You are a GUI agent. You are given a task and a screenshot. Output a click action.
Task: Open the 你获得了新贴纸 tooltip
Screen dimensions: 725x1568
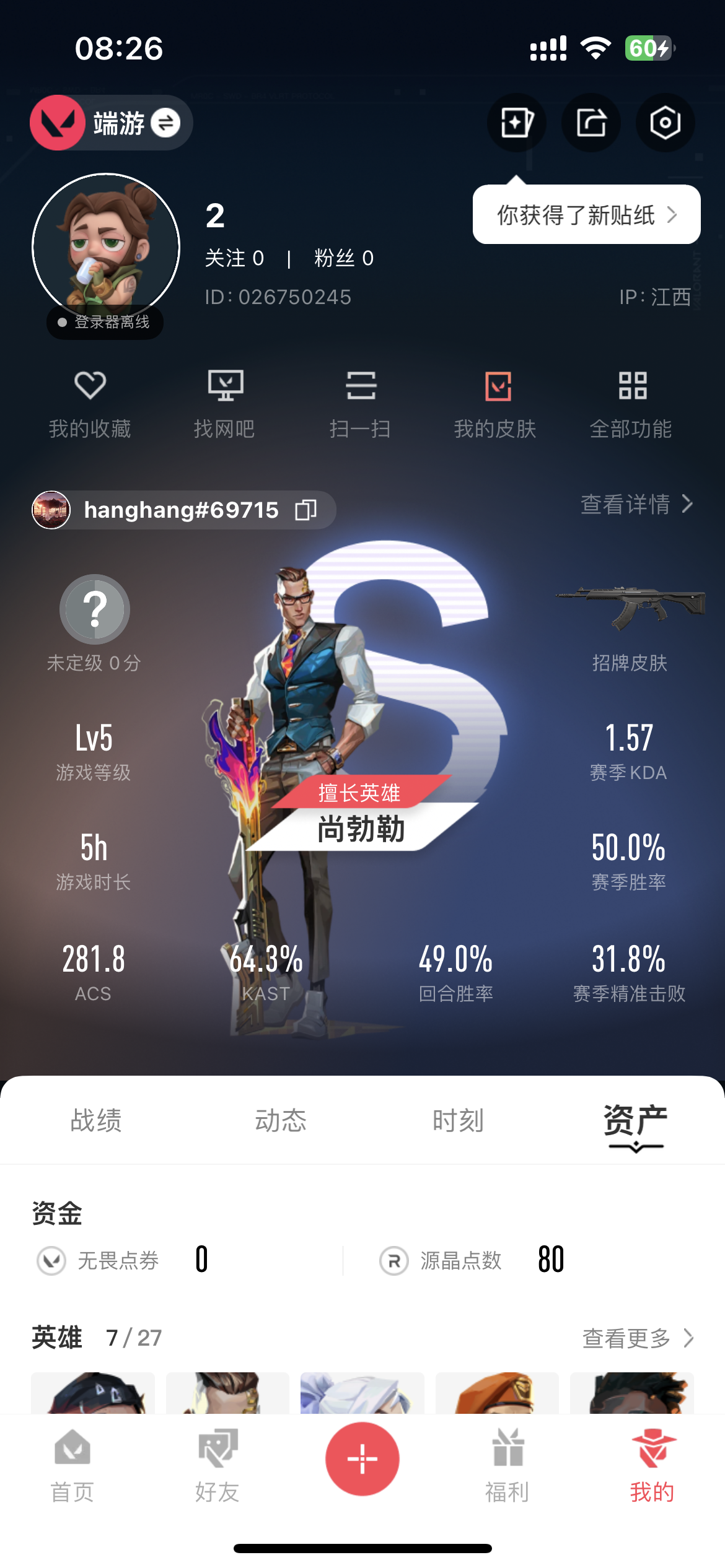tap(586, 215)
